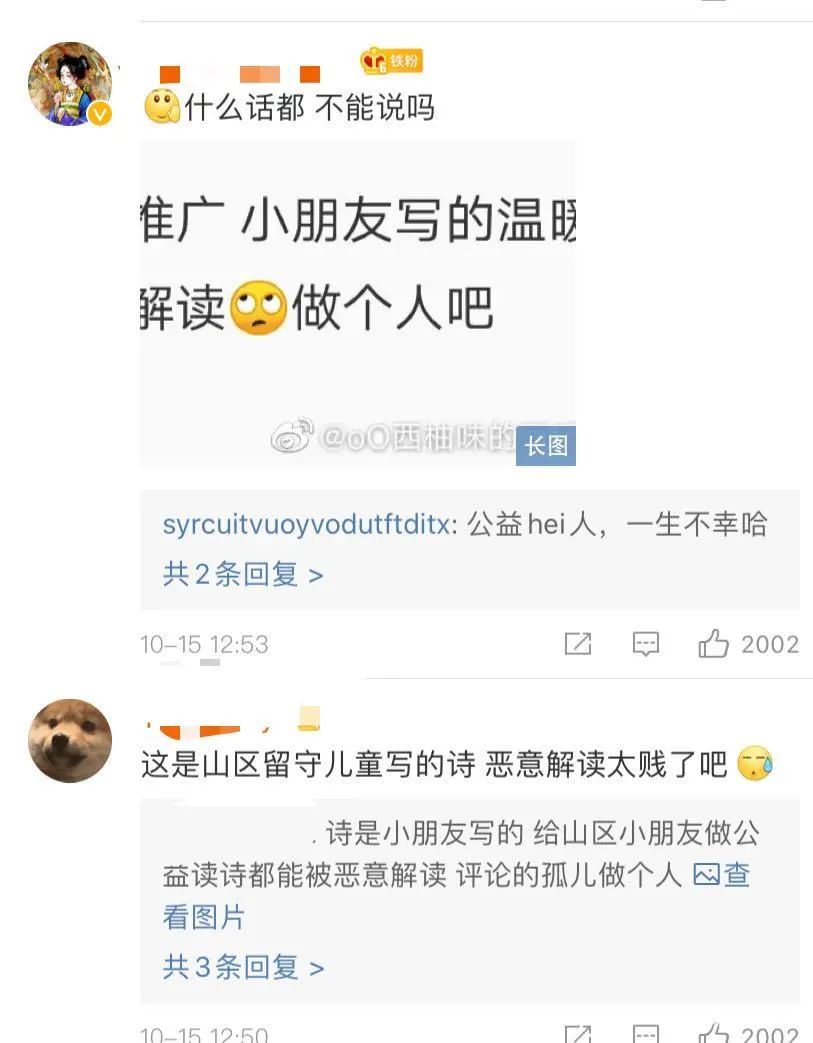This screenshot has height=1043, width=813.
Task: Expand 共3条回复 replies
Action: pos(243,967)
